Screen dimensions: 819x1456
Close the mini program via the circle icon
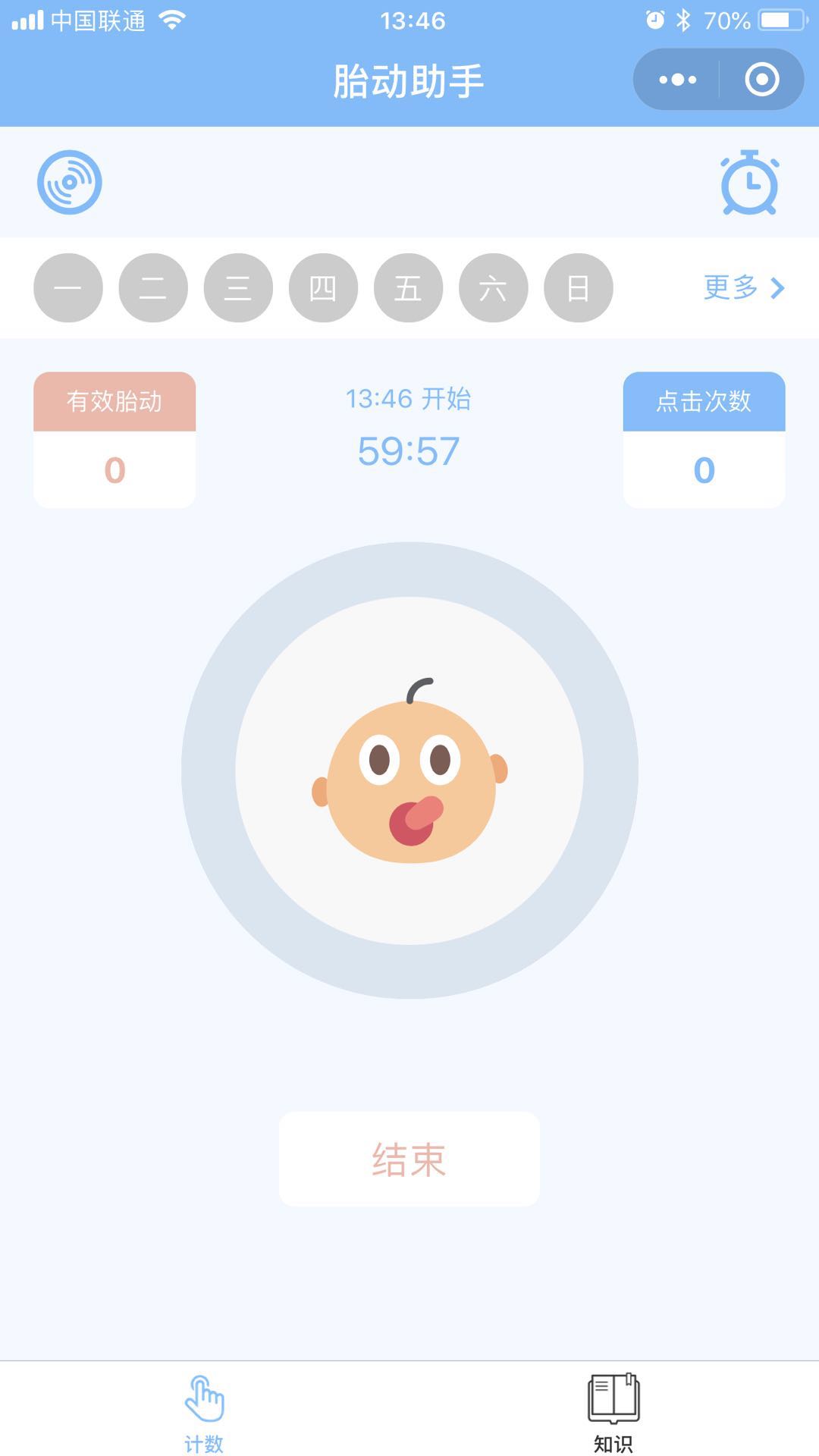[761, 80]
